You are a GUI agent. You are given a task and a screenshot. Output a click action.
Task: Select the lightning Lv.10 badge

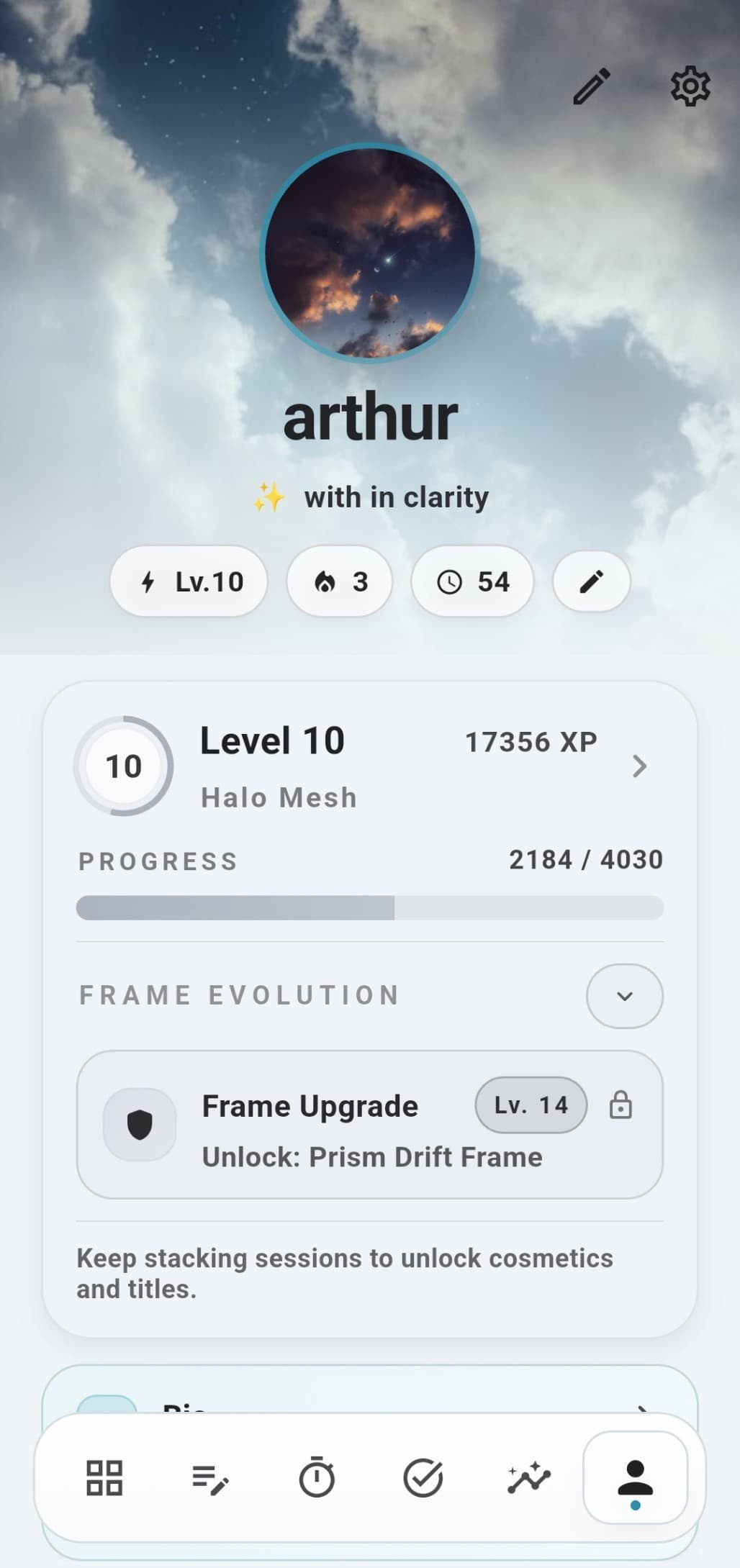click(x=189, y=581)
